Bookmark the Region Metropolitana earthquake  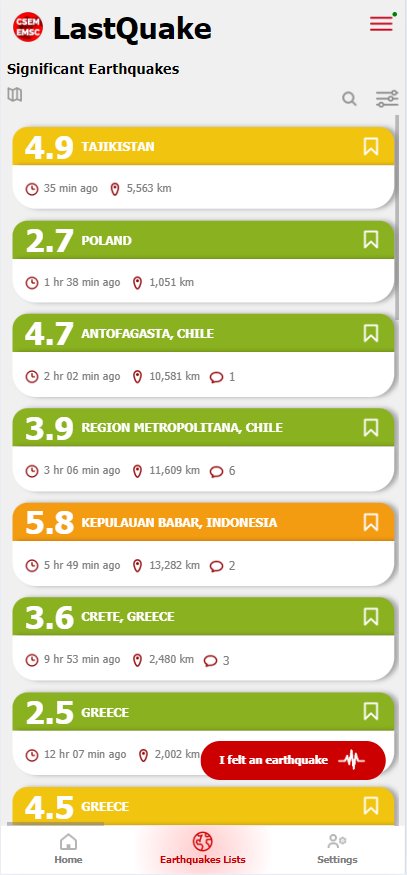[371, 427]
